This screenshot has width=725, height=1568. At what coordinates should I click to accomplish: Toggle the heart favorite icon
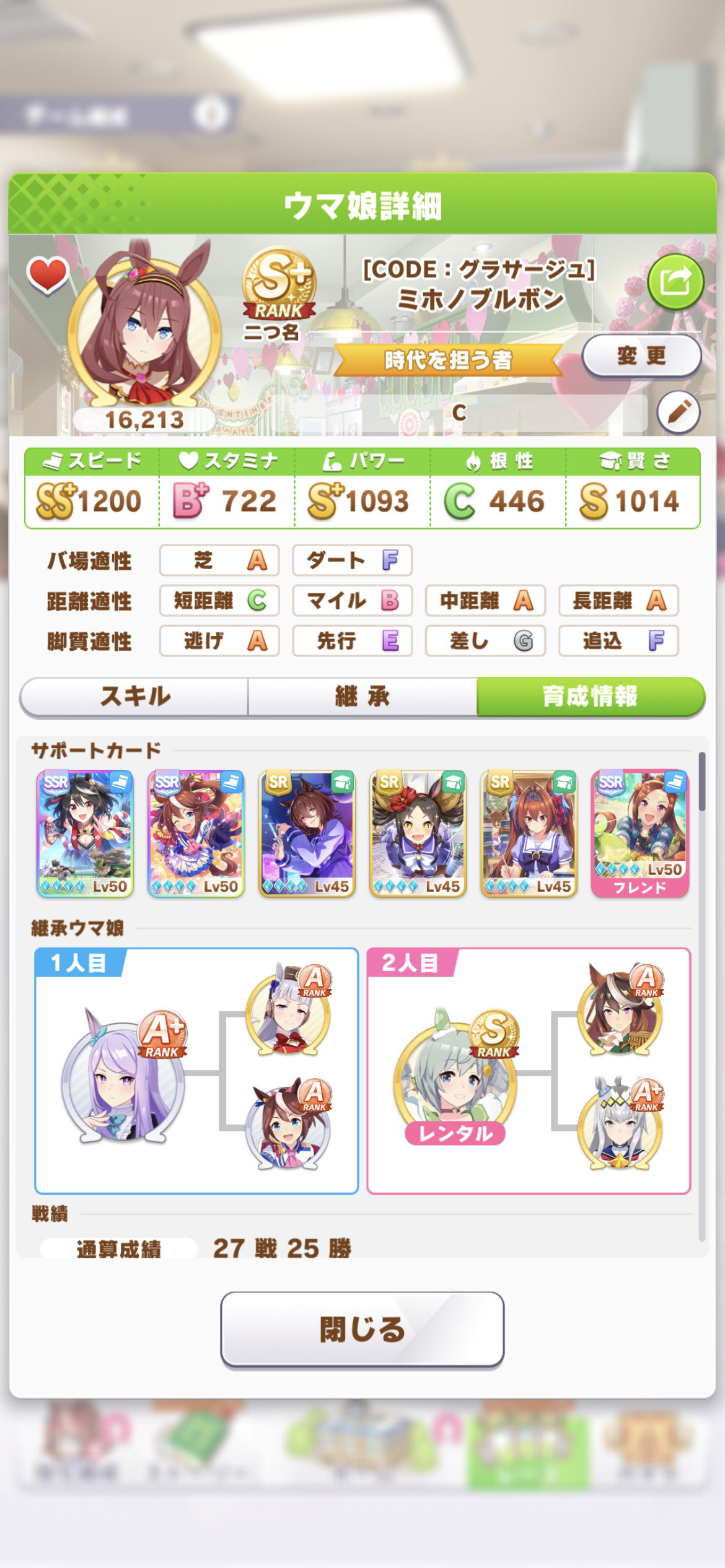(x=48, y=275)
